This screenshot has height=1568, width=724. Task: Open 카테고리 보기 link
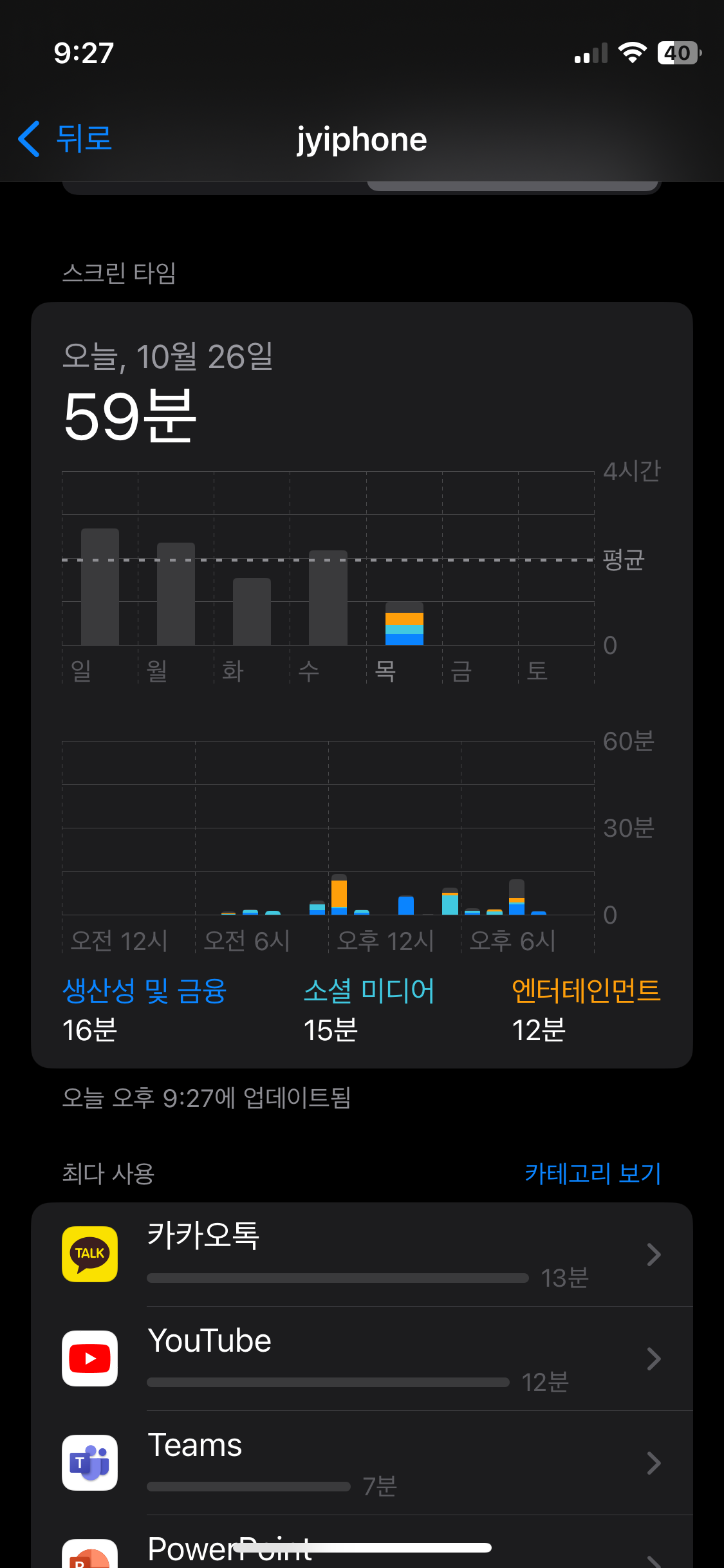point(593,1173)
